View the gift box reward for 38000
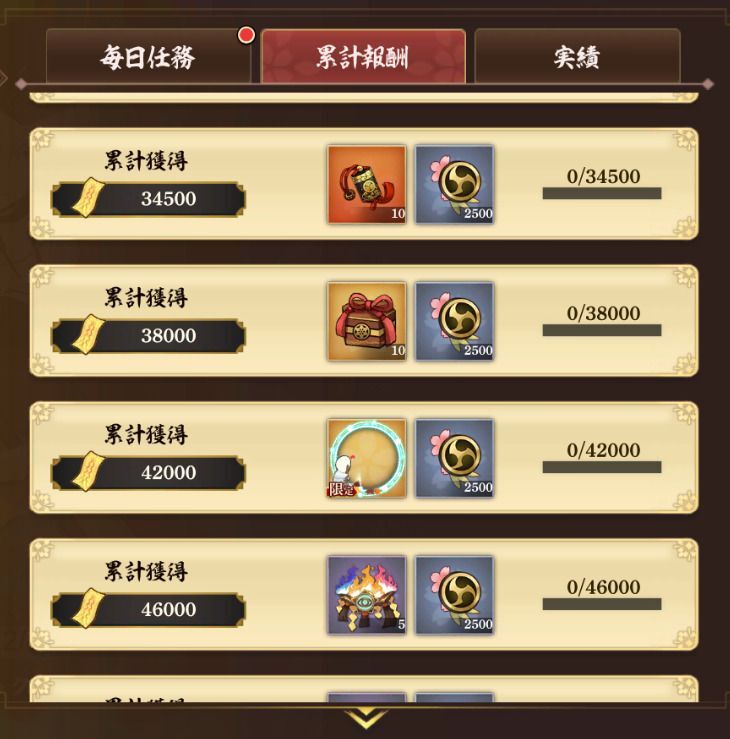Viewport: 730px width, 739px height. click(x=367, y=321)
